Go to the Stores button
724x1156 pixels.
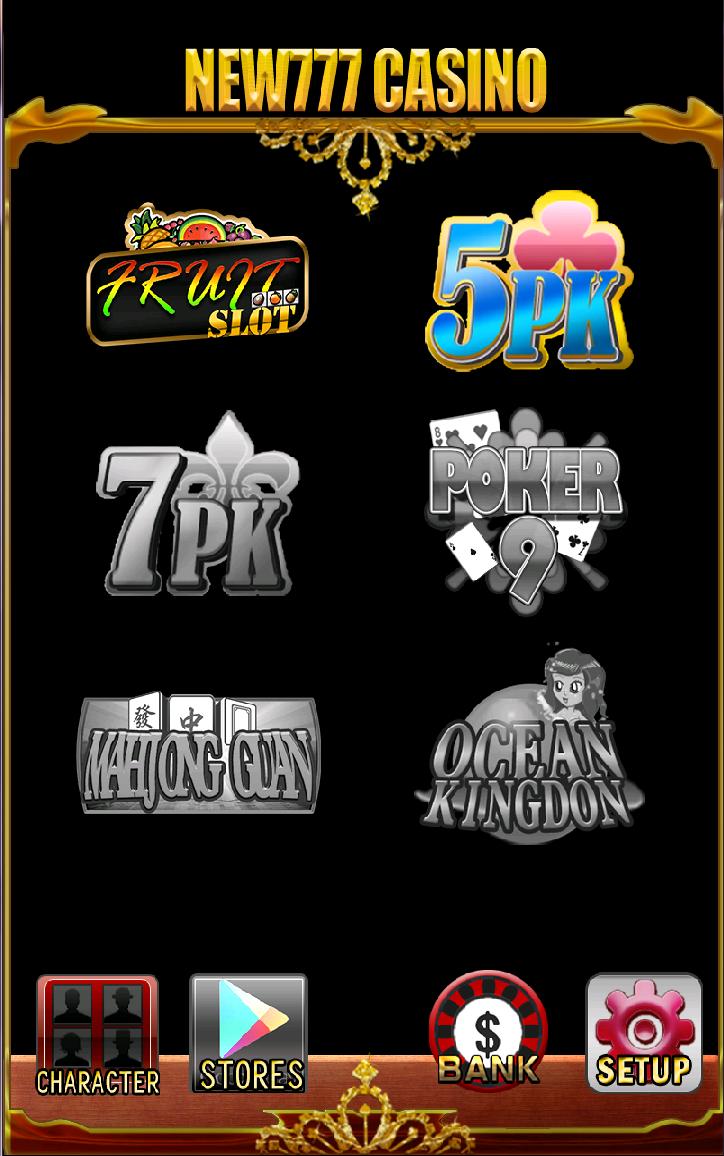(x=249, y=1035)
